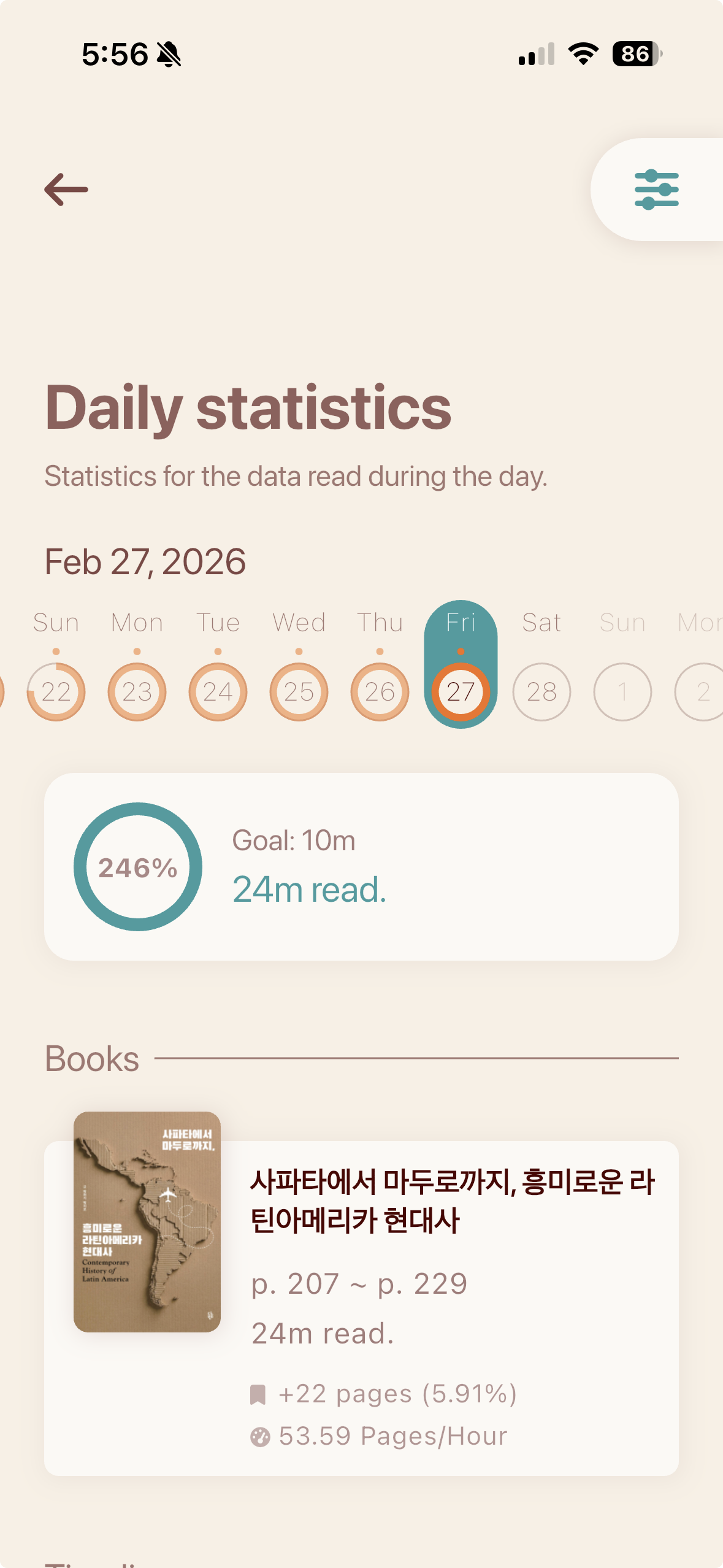The image size is (723, 1568).
Task: Click the back arrow to return
Action: (66, 188)
